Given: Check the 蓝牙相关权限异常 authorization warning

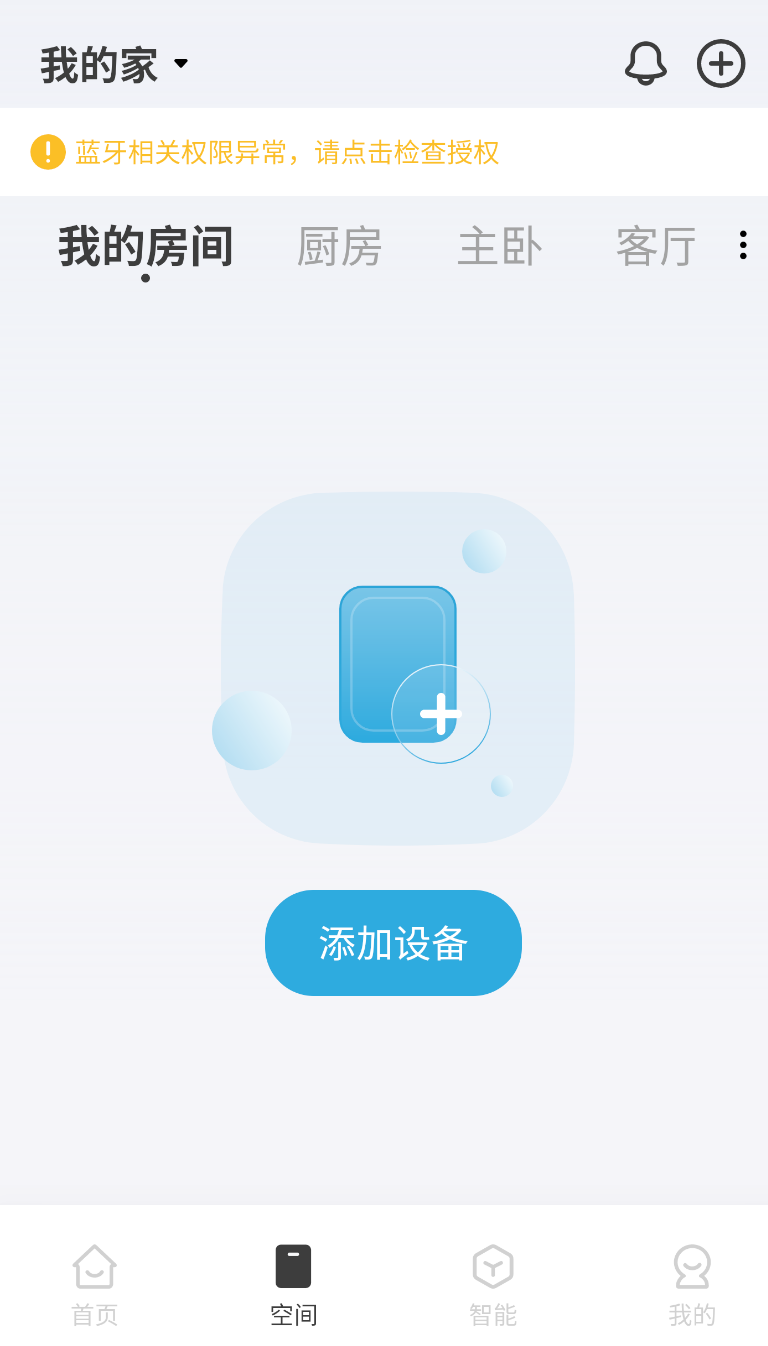Looking at the screenshot, I should 286,153.
